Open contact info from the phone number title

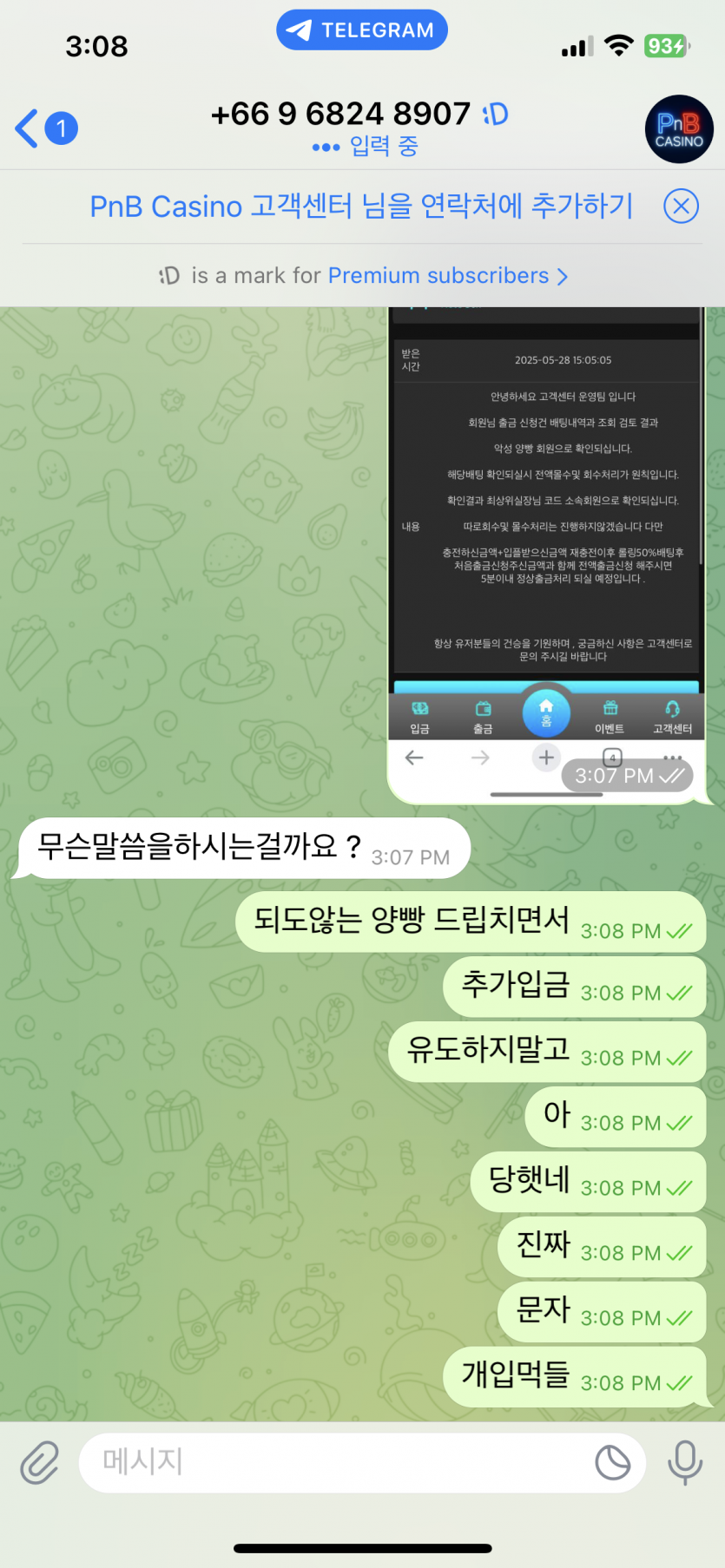[340, 115]
